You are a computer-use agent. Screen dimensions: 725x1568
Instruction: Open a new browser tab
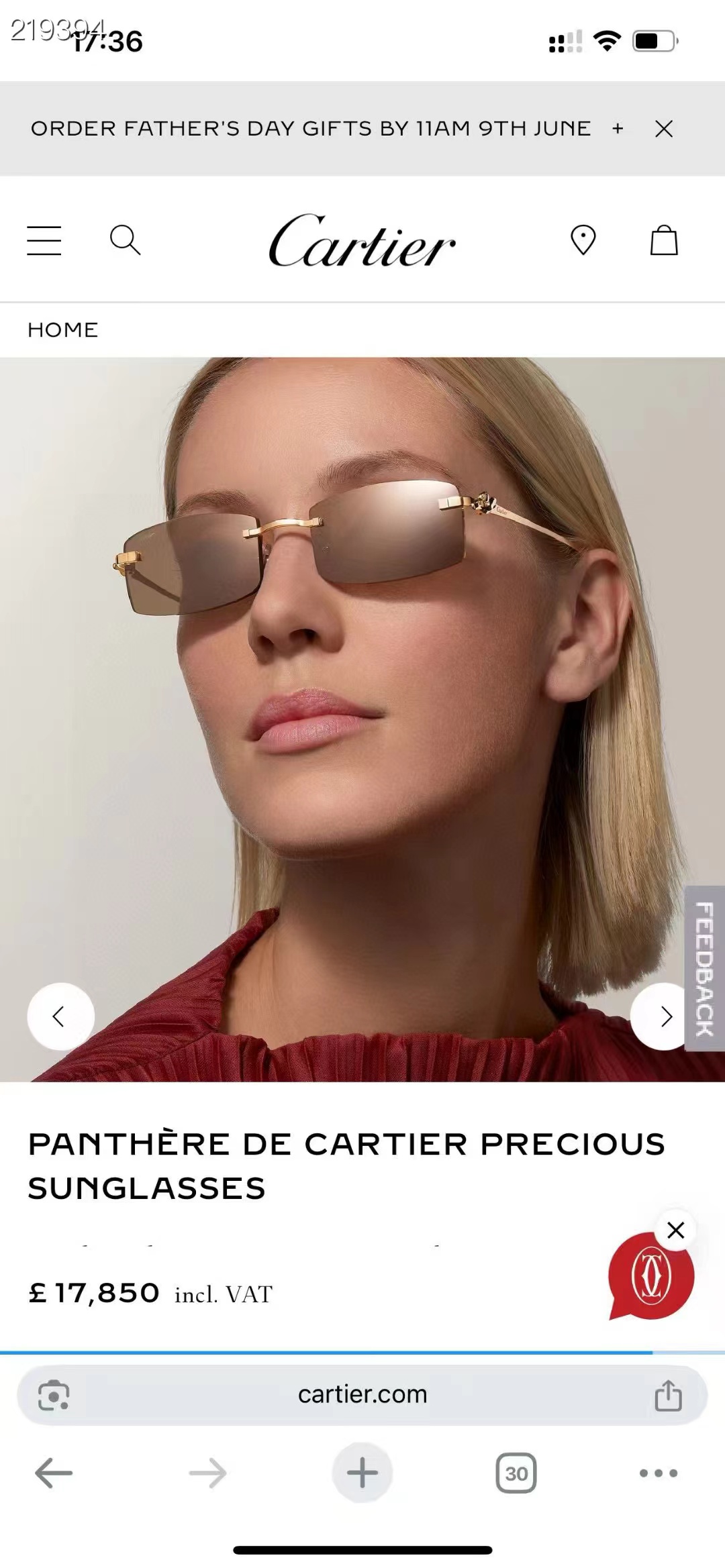tap(362, 1473)
